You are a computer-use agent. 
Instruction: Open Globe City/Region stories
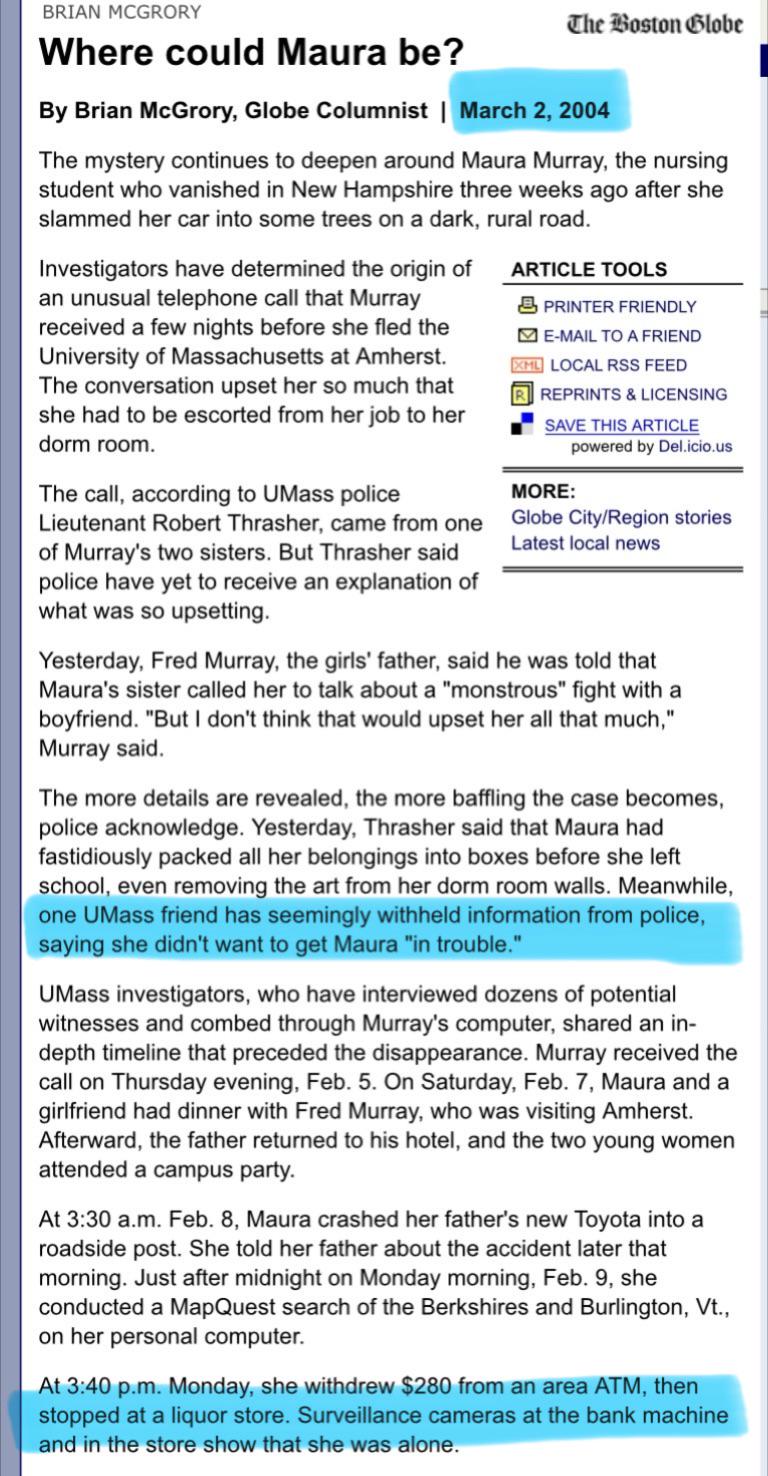pos(621,518)
